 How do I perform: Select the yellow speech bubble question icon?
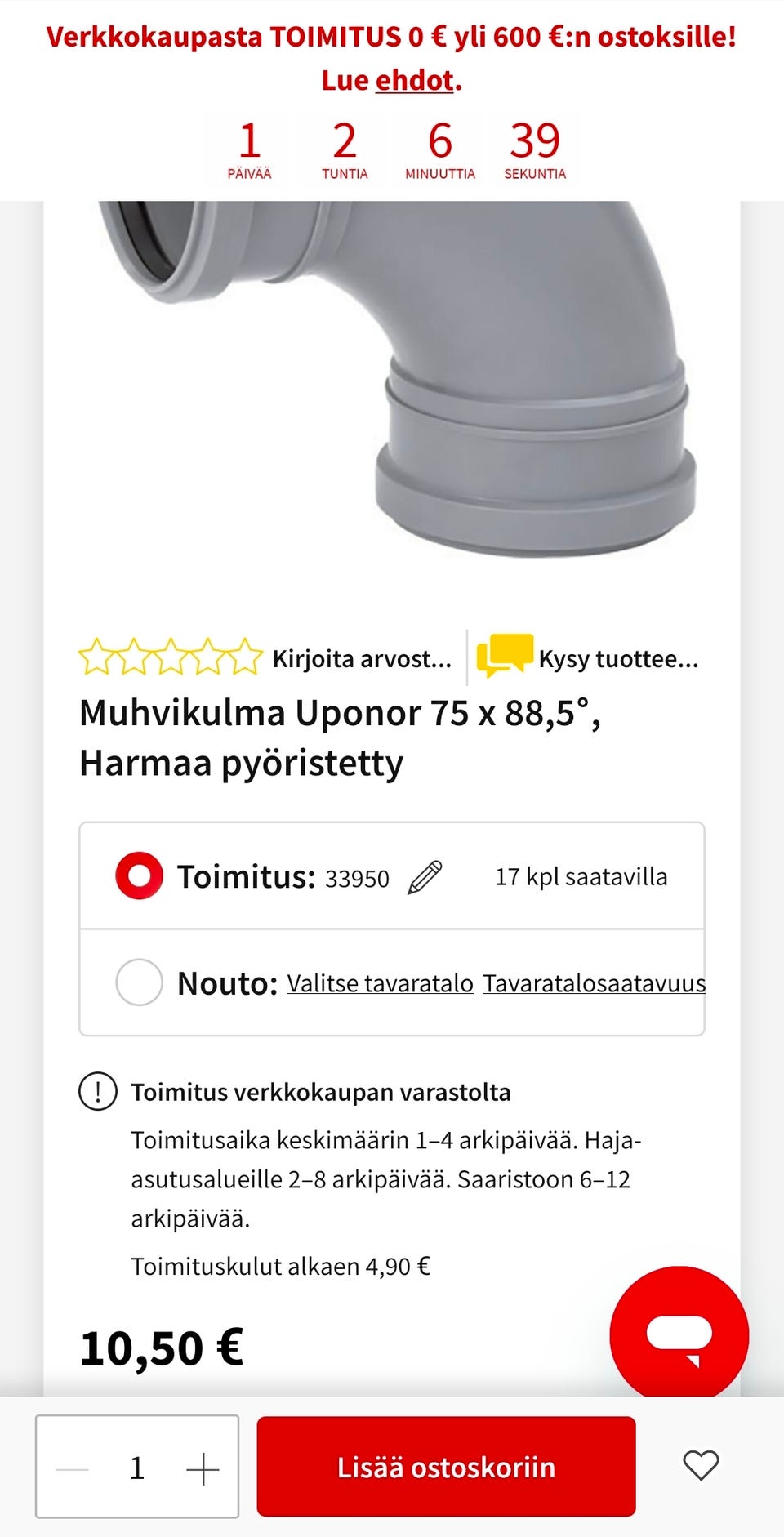tap(502, 653)
